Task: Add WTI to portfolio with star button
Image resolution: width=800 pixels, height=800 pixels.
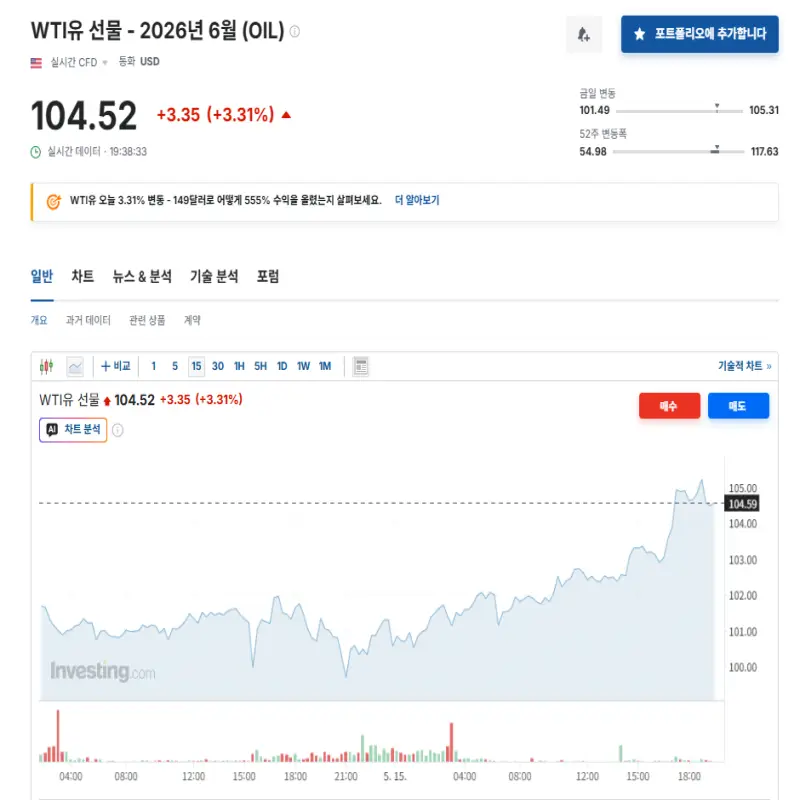Action: pos(699,34)
